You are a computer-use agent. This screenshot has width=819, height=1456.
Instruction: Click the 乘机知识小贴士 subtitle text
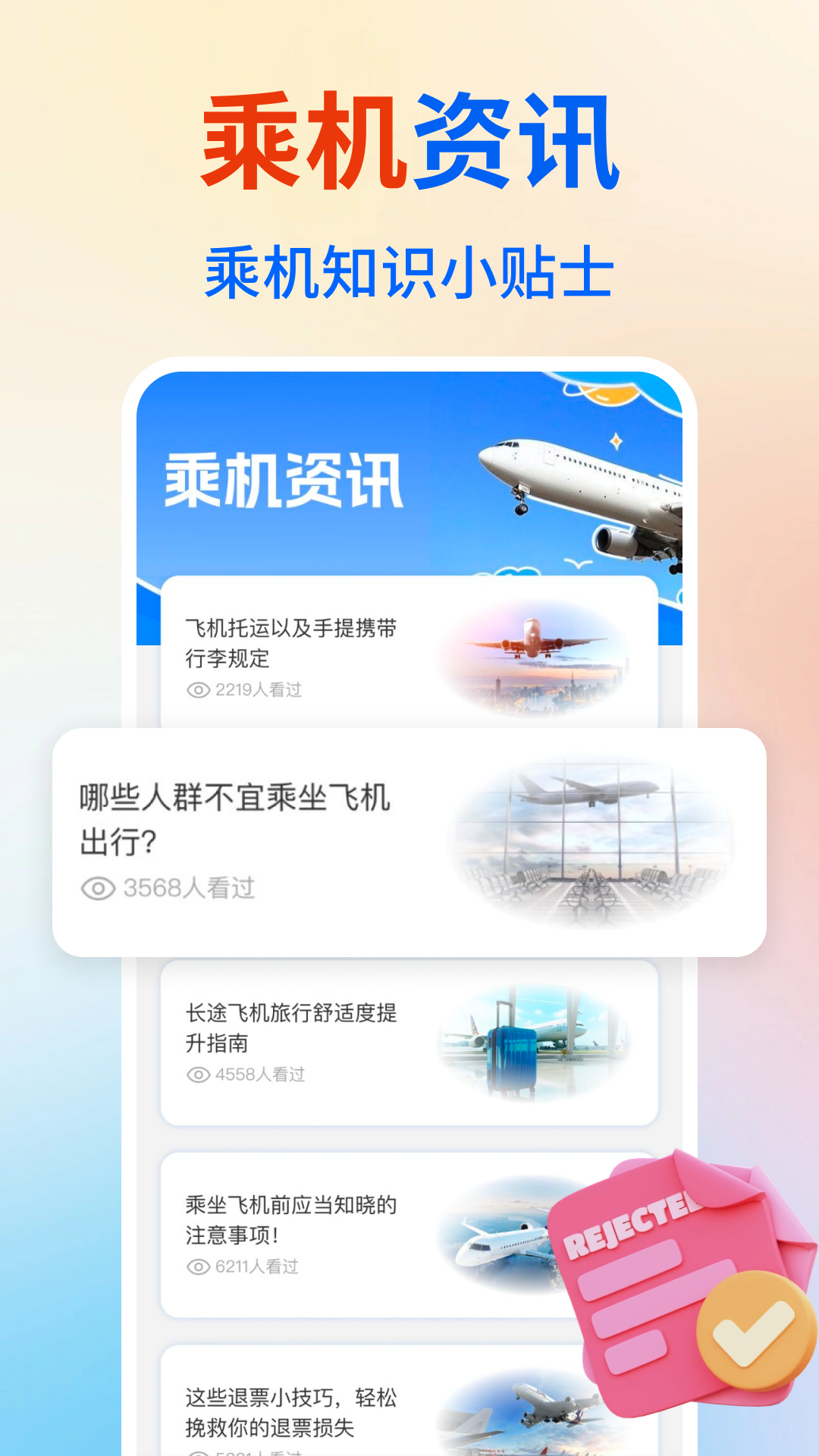coord(409,269)
